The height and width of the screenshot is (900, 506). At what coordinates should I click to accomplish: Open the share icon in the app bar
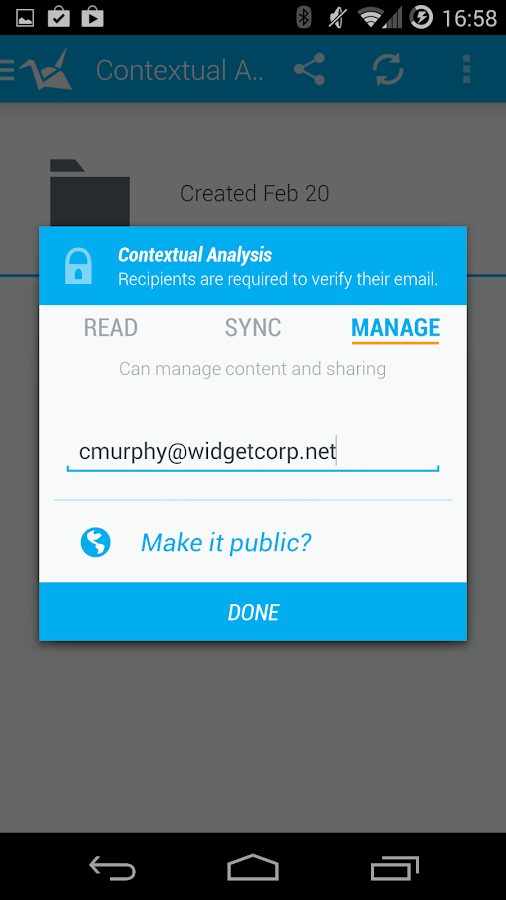coord(310,69)
